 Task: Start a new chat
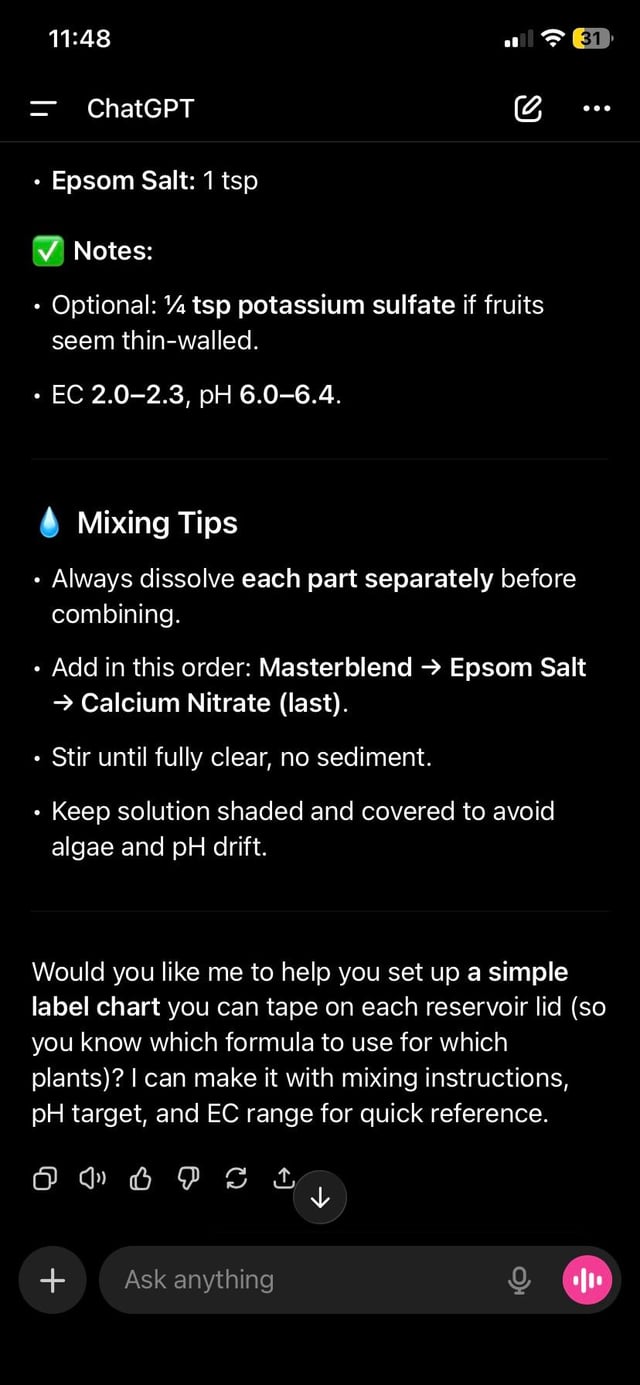tap(528, 109)
